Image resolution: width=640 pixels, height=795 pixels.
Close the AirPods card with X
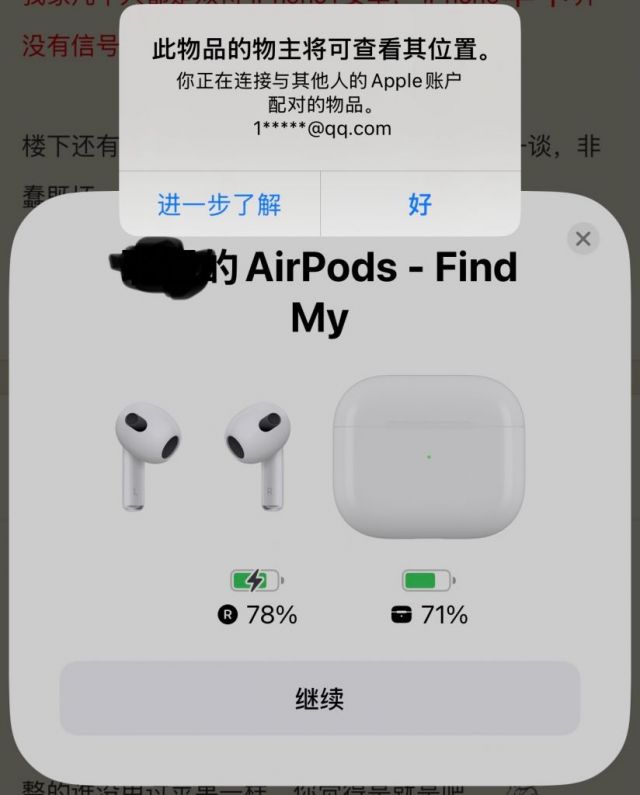583,239
